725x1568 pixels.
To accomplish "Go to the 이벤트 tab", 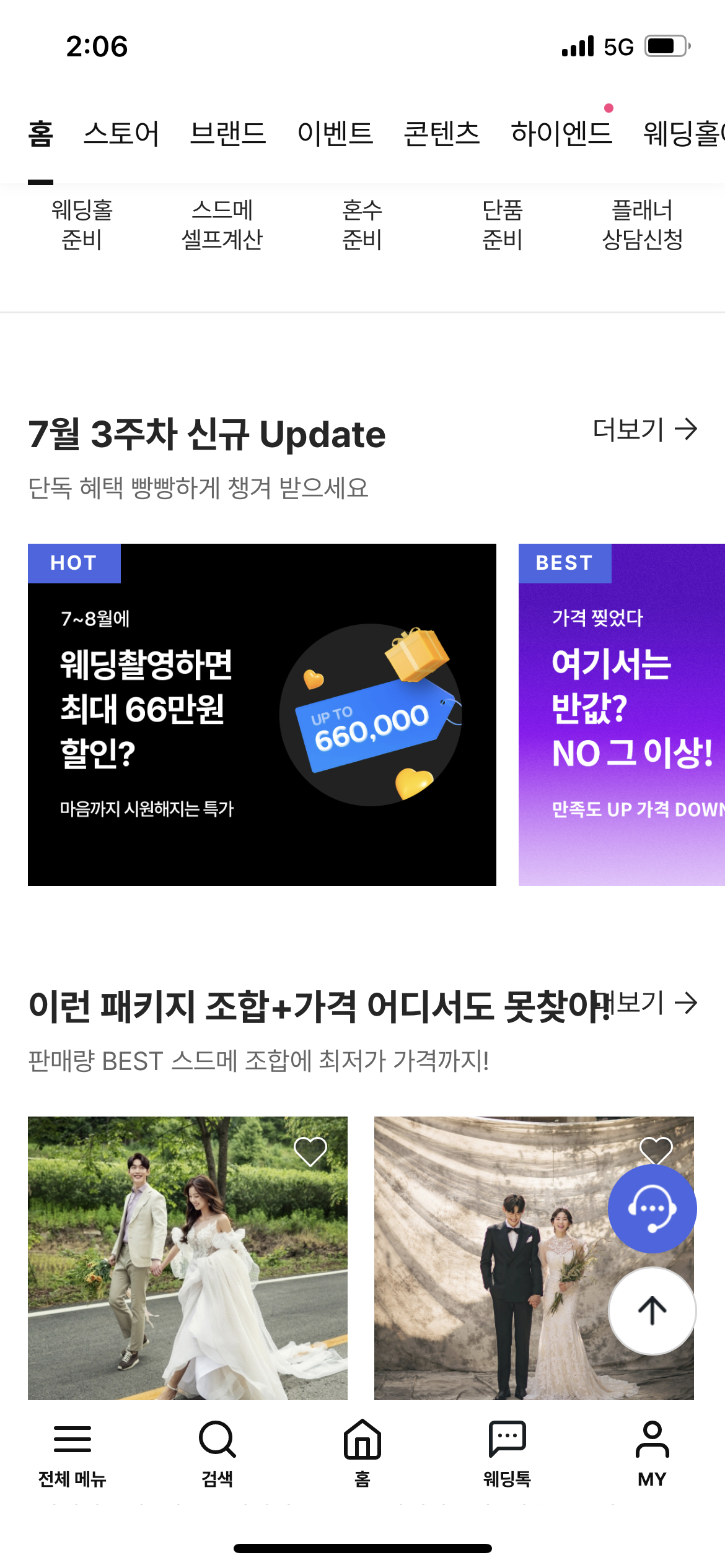I will pos(335,134).
